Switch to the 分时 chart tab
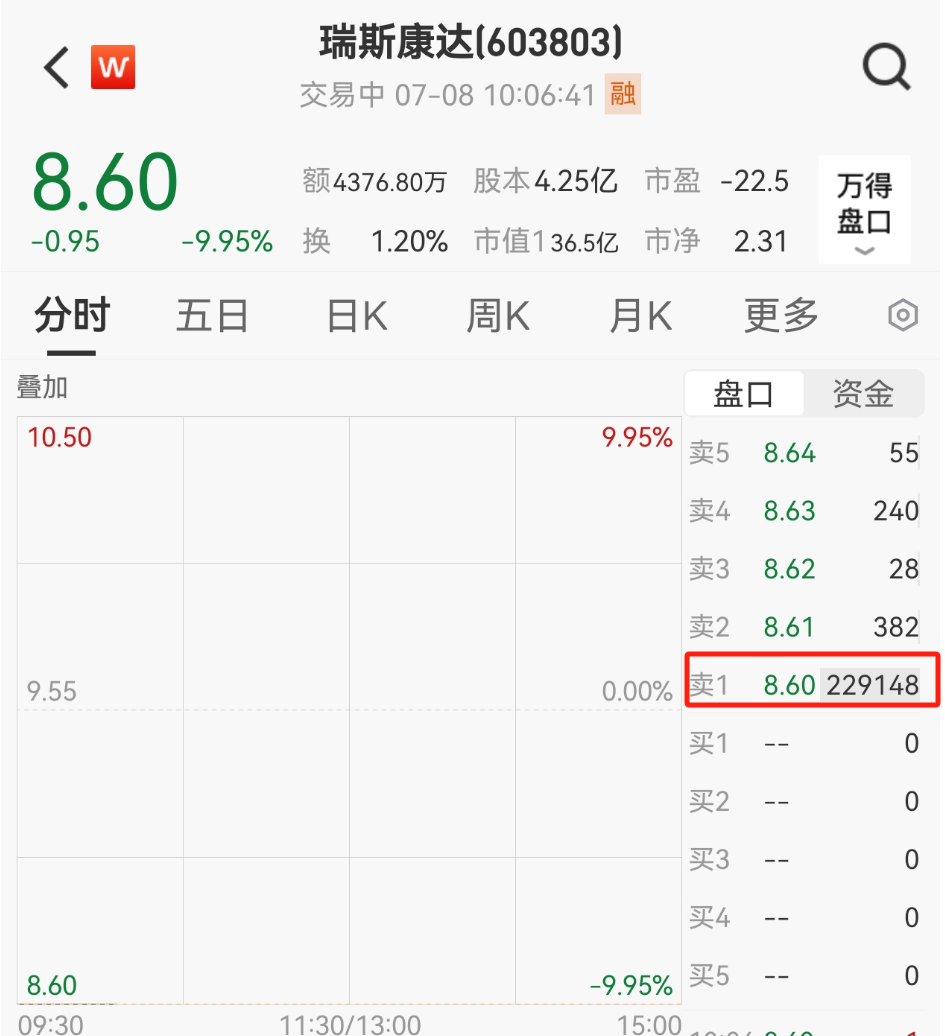Image resolution: width=945 pixels, height=1036 pixels. 72,316
